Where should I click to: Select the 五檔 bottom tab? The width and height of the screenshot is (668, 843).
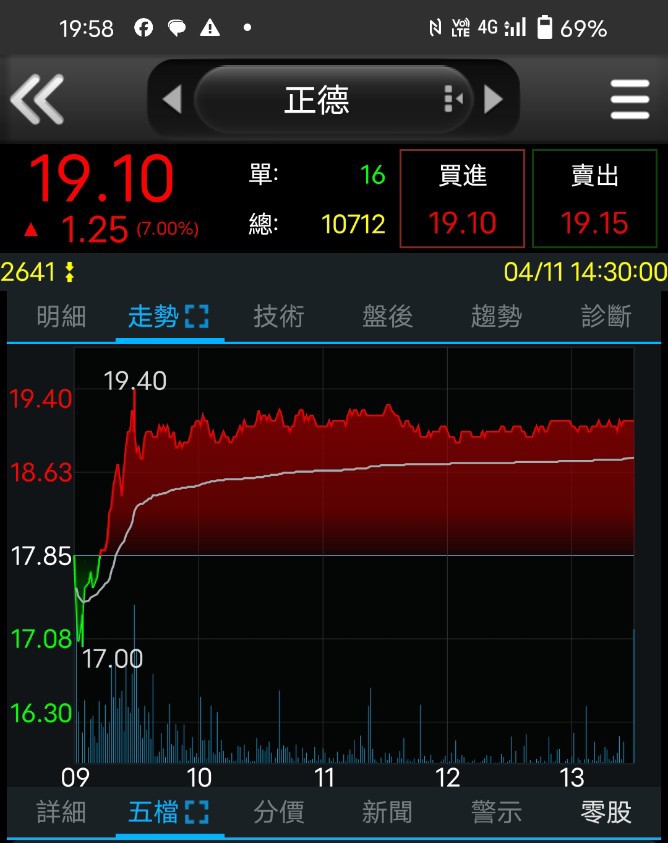tap(168, 812)
